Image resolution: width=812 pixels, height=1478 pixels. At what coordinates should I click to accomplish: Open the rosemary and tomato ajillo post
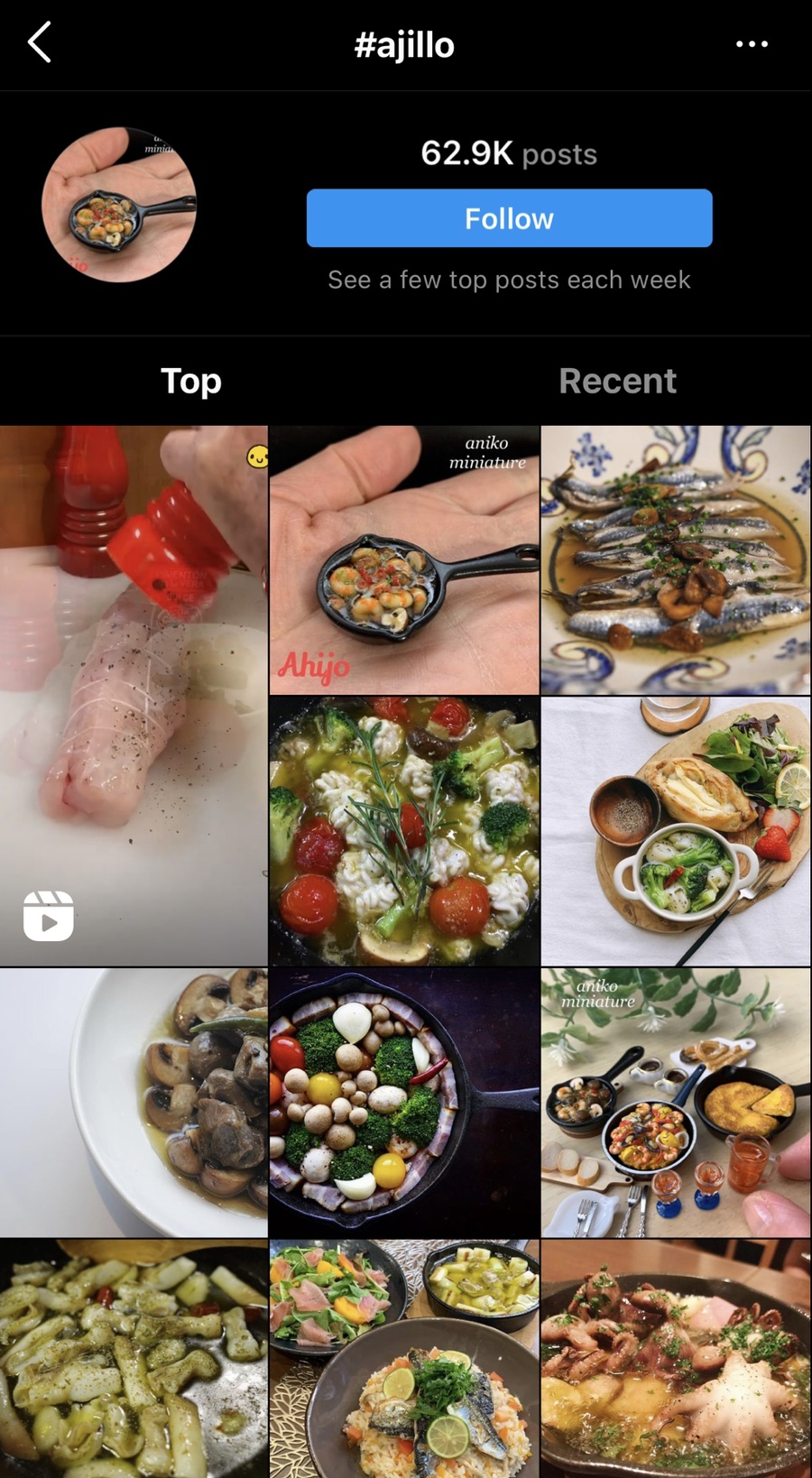tap(404, 831)
